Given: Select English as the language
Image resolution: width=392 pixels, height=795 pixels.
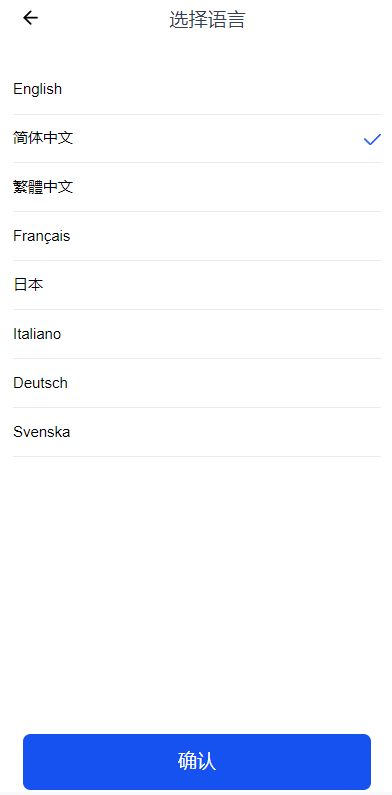Looking at the screenshot, I should click(197, 90).
